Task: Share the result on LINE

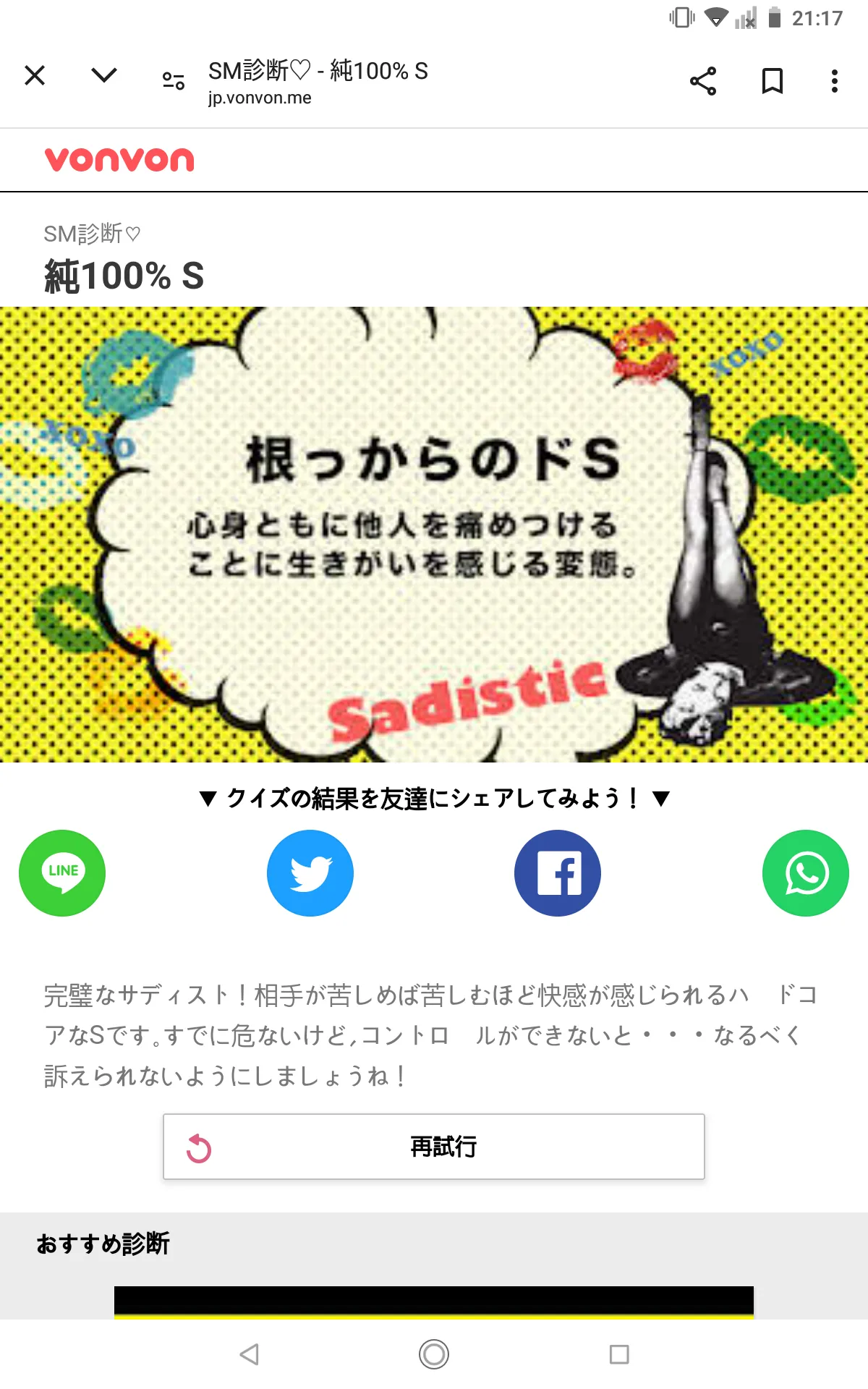Action: click(62, 873)
